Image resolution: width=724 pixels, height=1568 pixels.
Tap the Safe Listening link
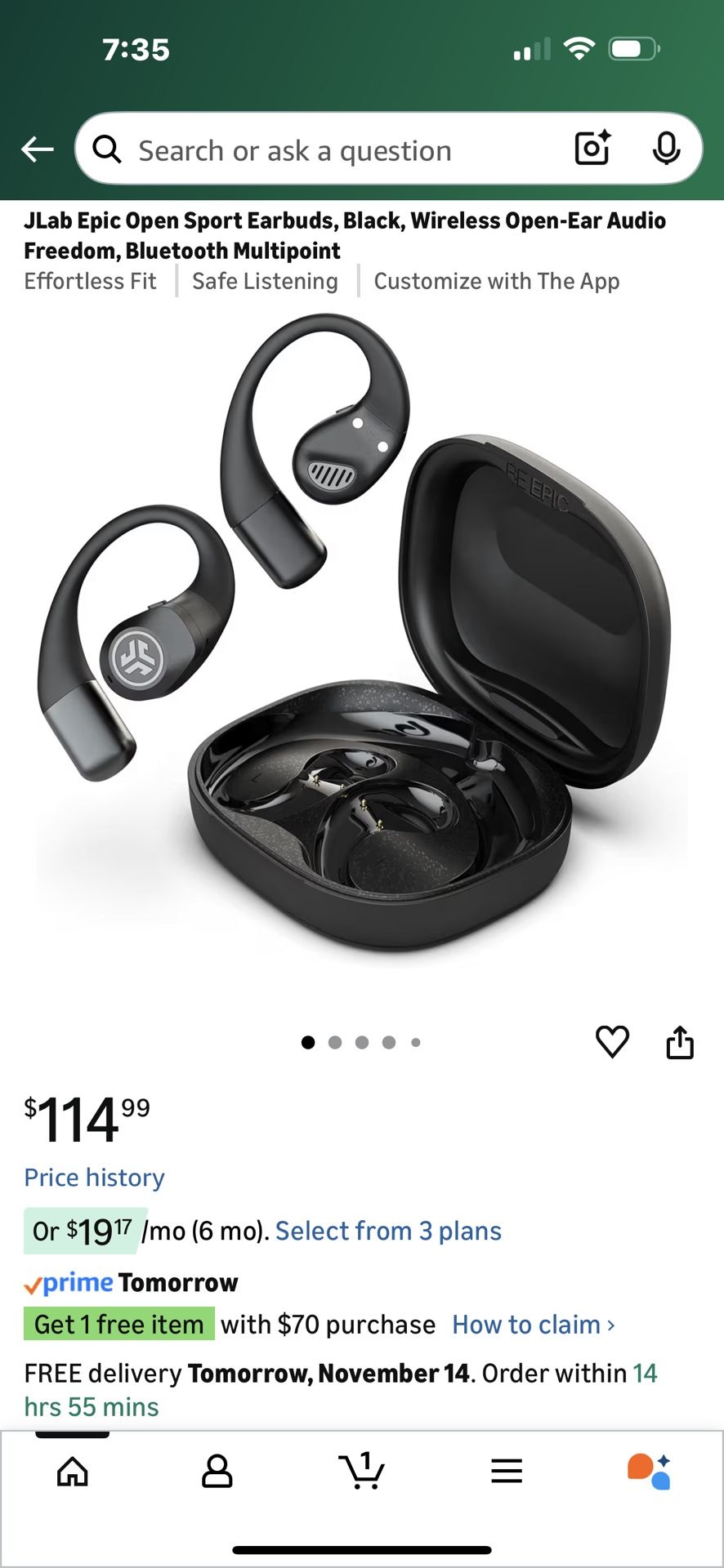tap(263, 281)
